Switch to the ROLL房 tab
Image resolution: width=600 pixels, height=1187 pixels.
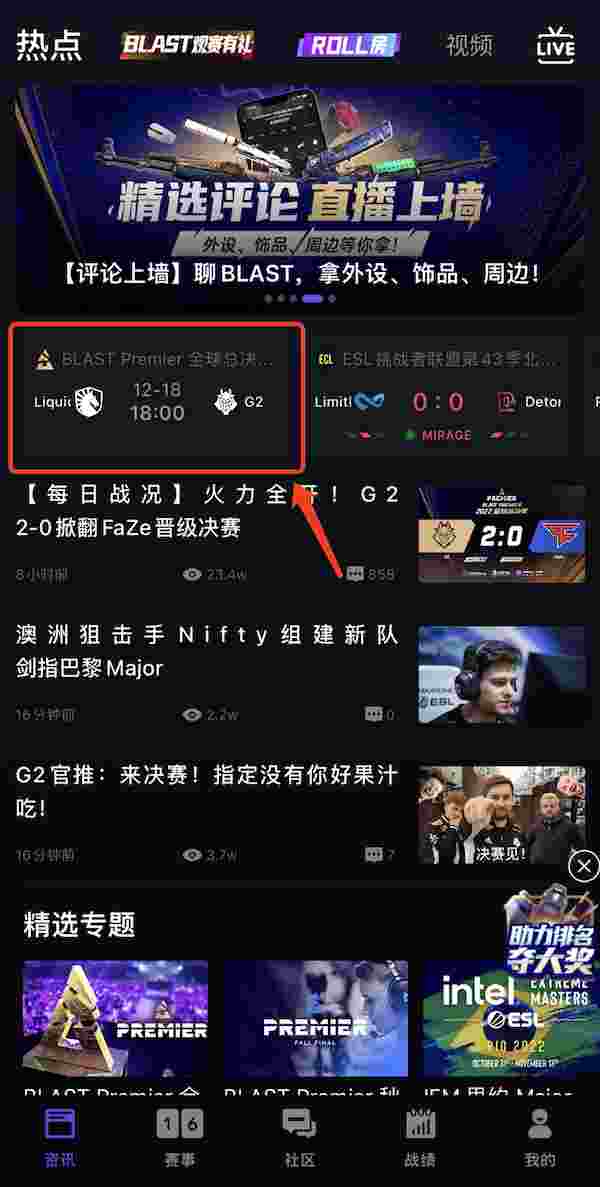(348, 45)
